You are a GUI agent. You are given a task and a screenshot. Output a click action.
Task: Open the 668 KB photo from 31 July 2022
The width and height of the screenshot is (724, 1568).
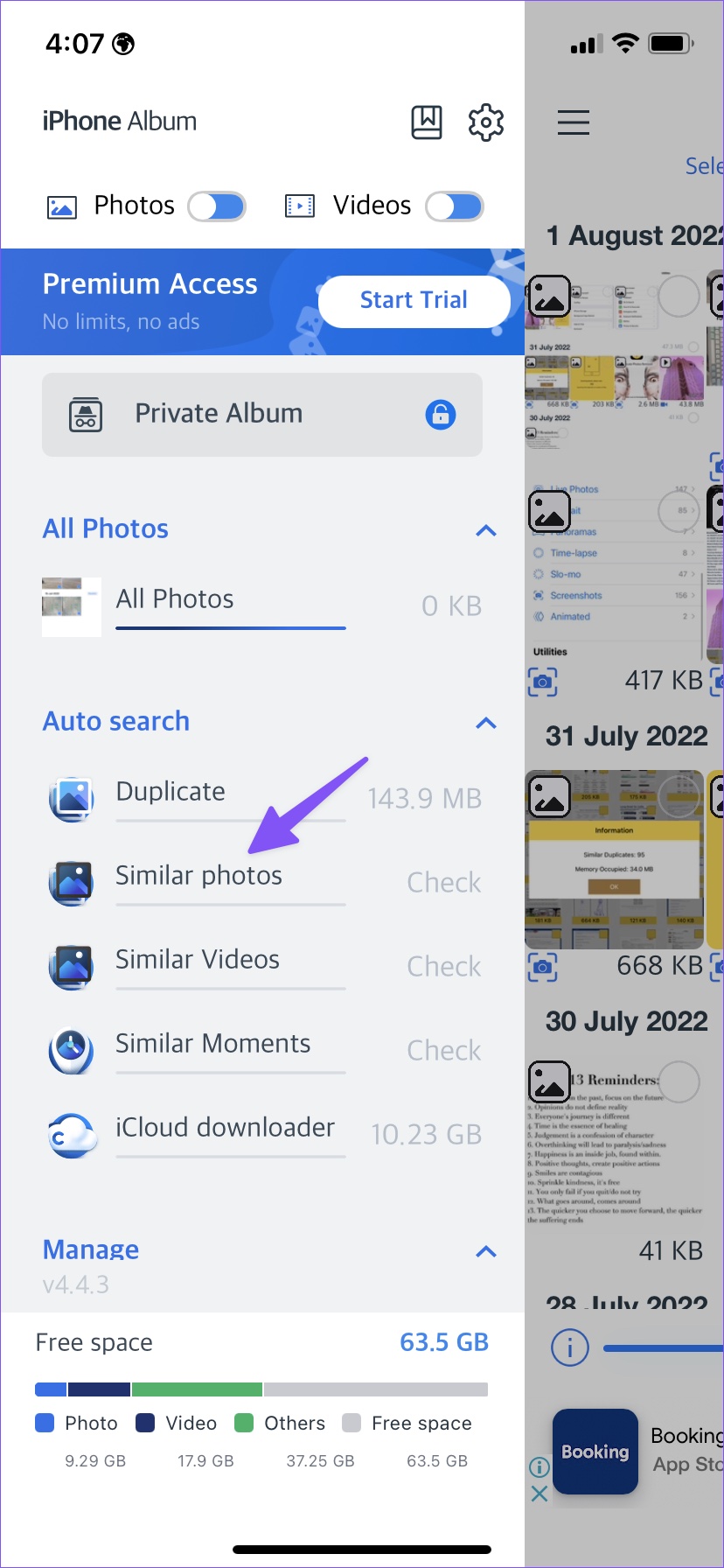coord(615,859)
